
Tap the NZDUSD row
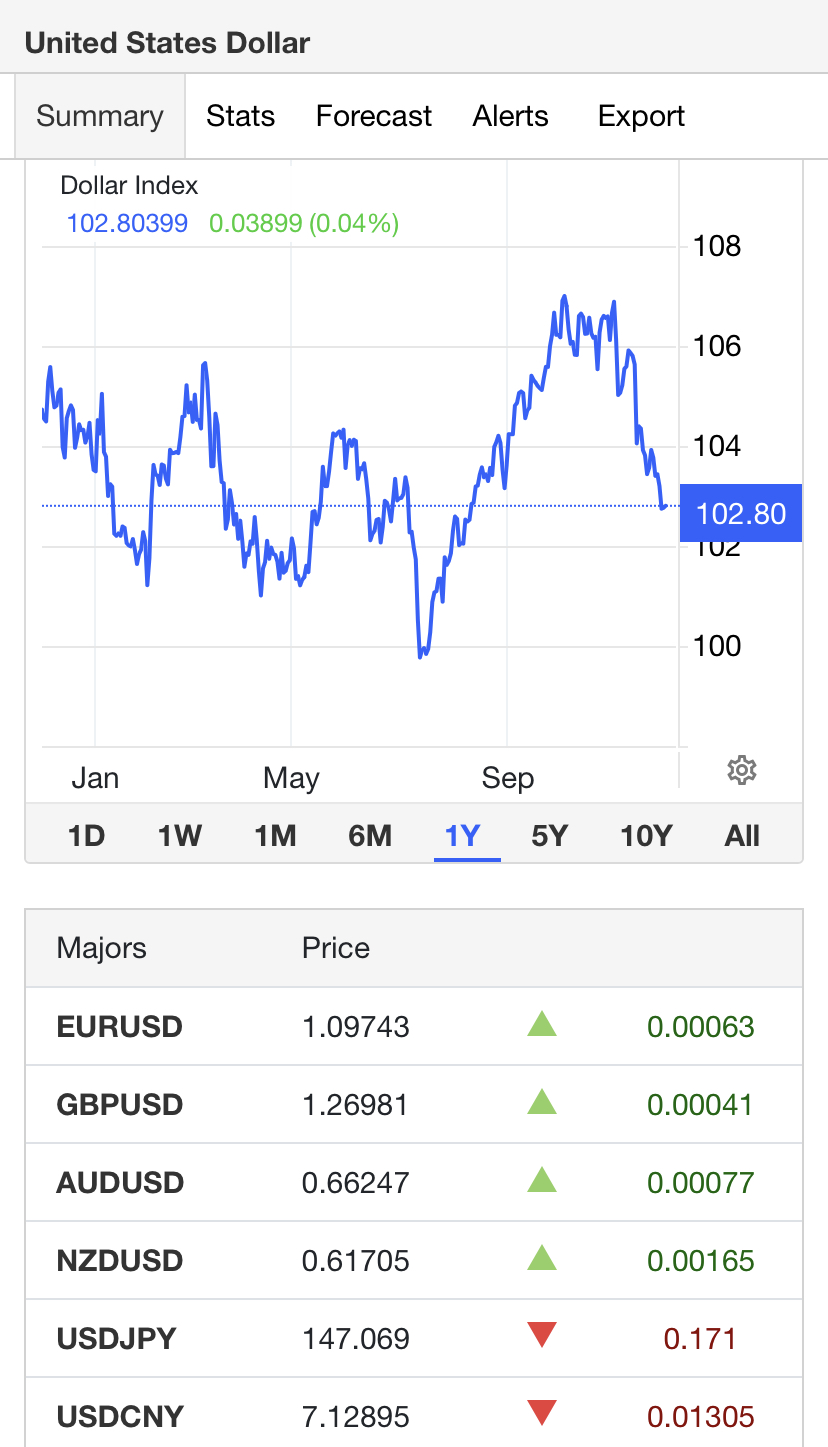414,1260
